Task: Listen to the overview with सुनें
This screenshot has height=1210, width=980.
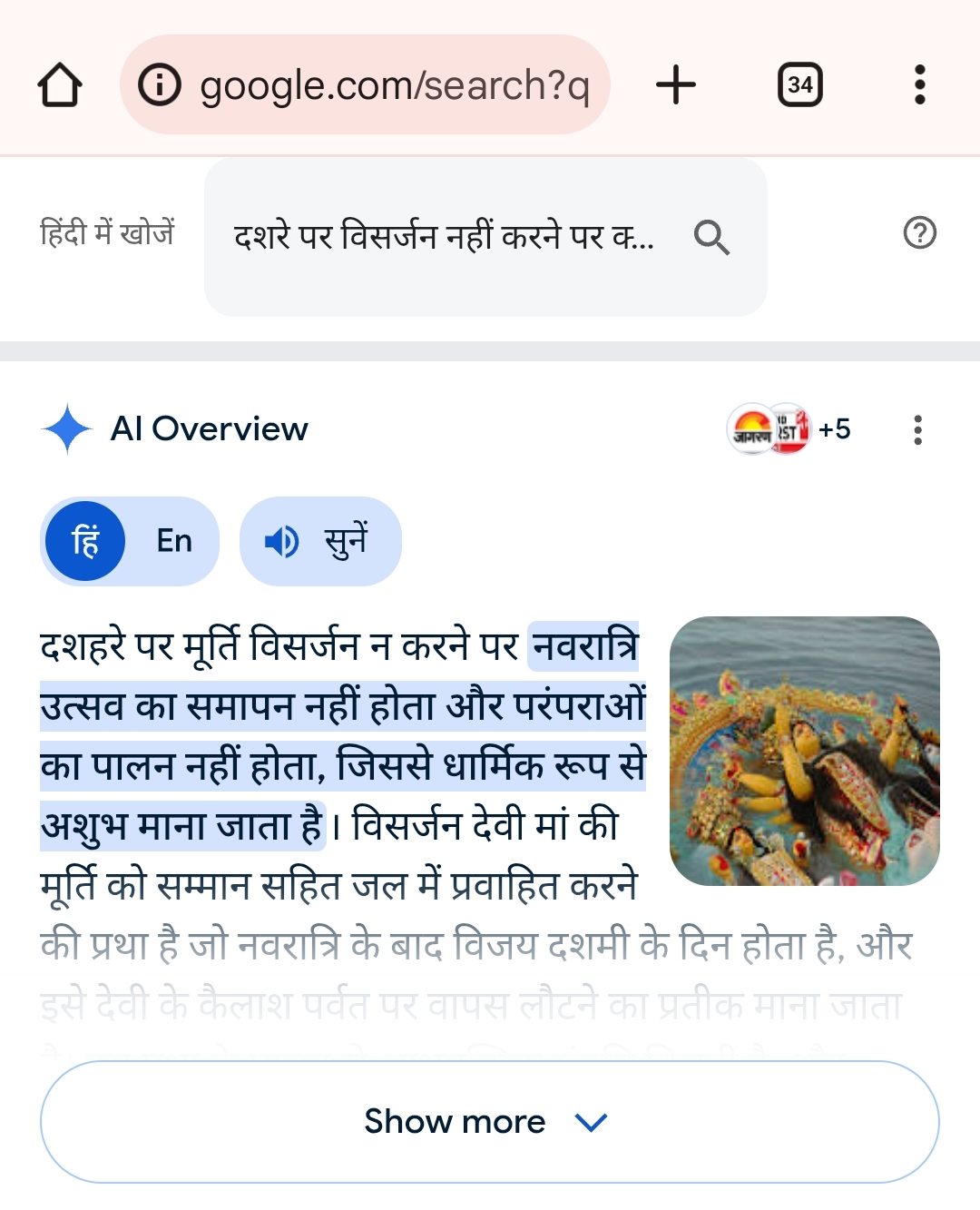Action: click(320, 541)
